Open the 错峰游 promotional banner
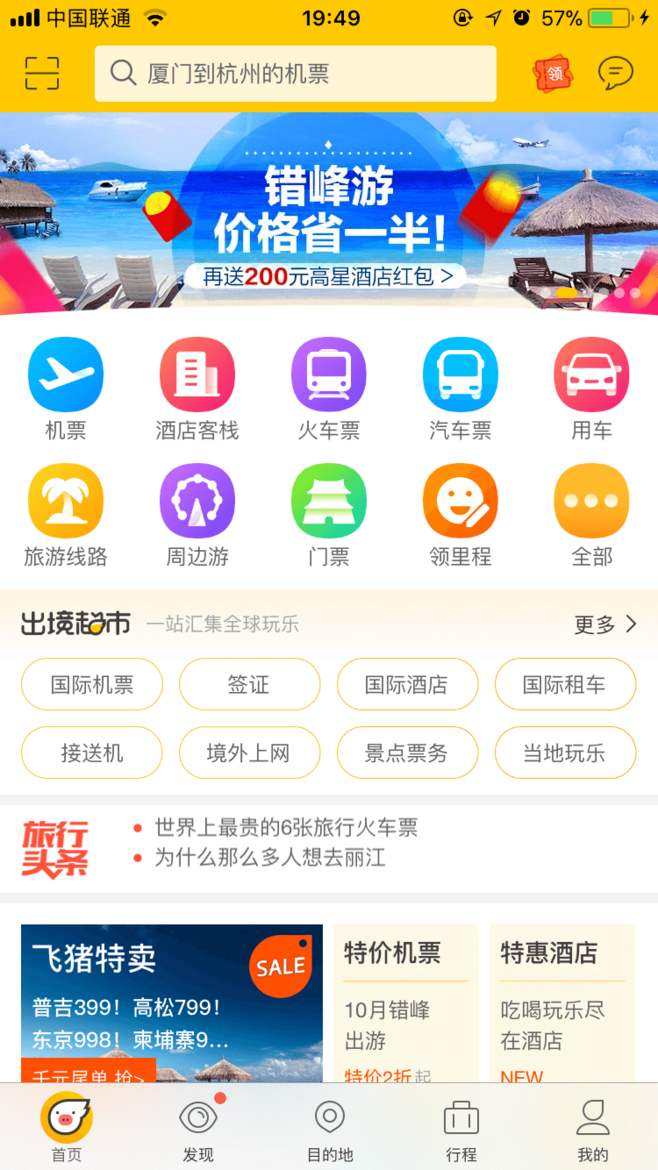Screen dimensions: 658x1170 point(329,213)
